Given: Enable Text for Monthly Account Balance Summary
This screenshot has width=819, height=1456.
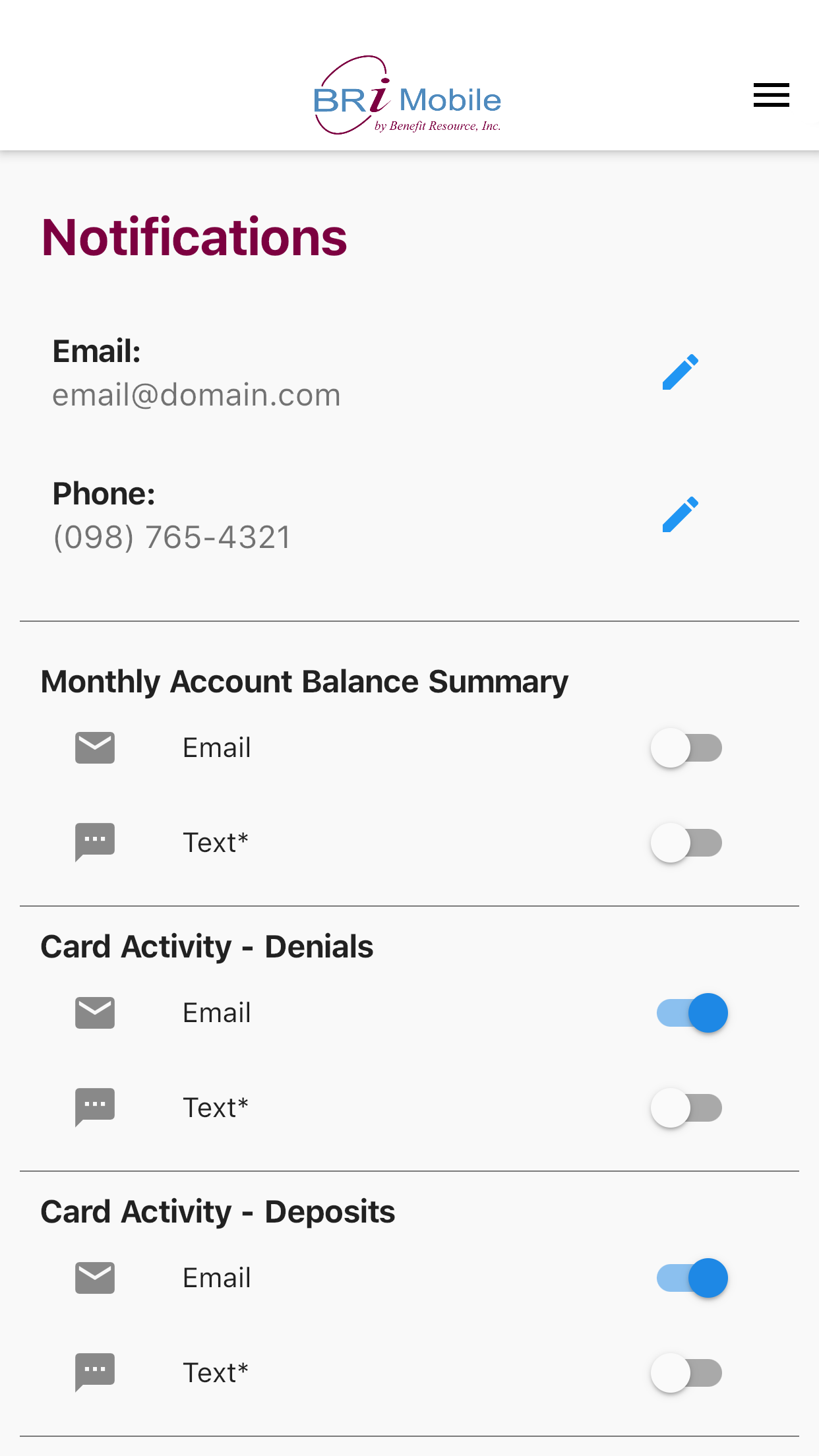Looking at the screenshot, I should point(686,843).
